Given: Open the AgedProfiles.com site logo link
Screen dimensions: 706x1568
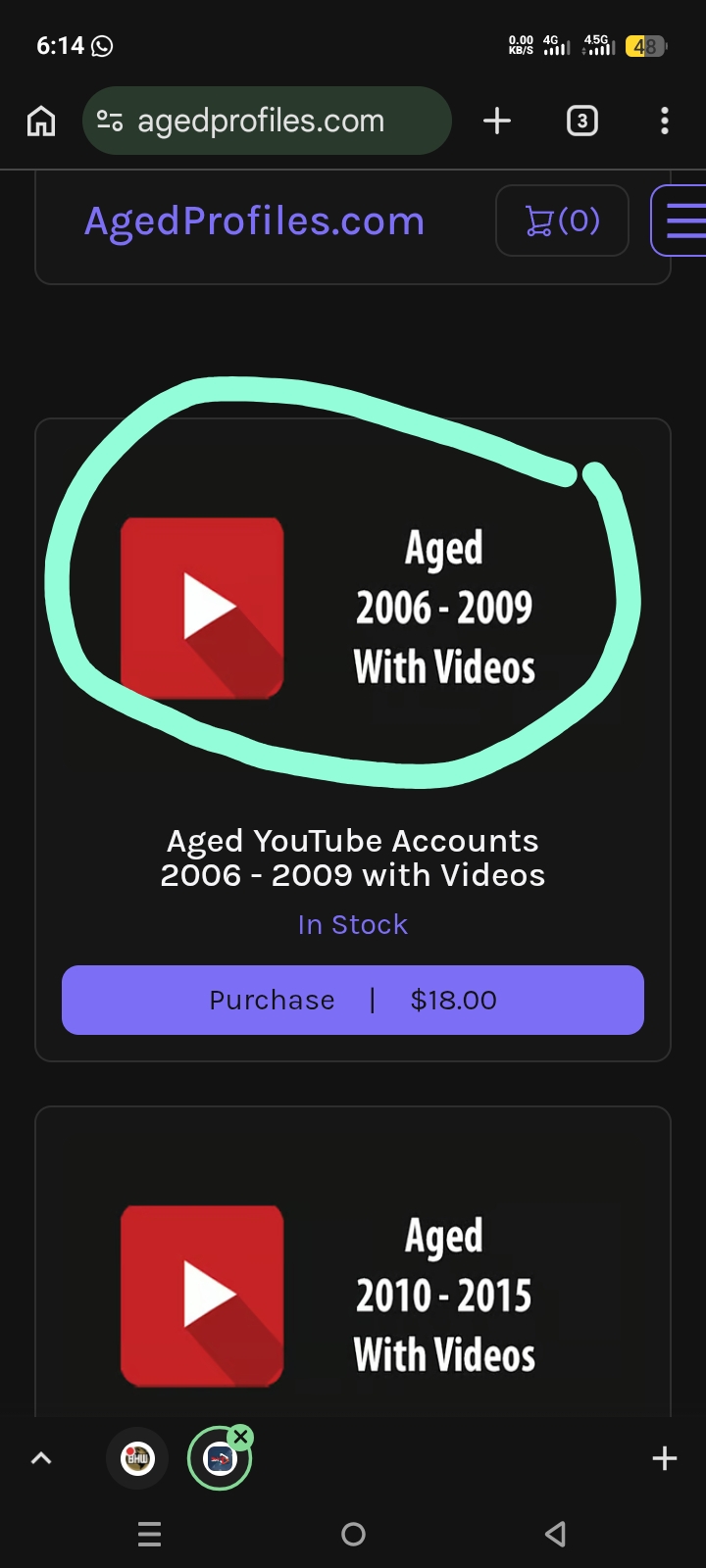Looking at the screenshot, I should pos(254,221).
